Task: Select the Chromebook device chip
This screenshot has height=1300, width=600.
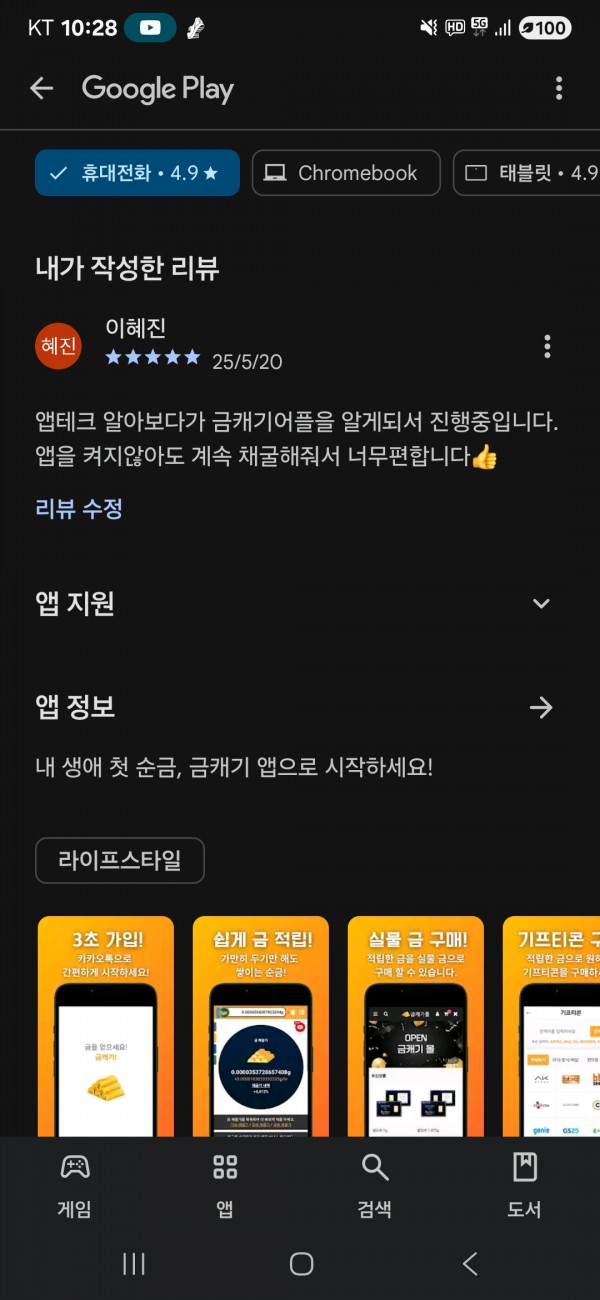Action: tap(346, 173)
